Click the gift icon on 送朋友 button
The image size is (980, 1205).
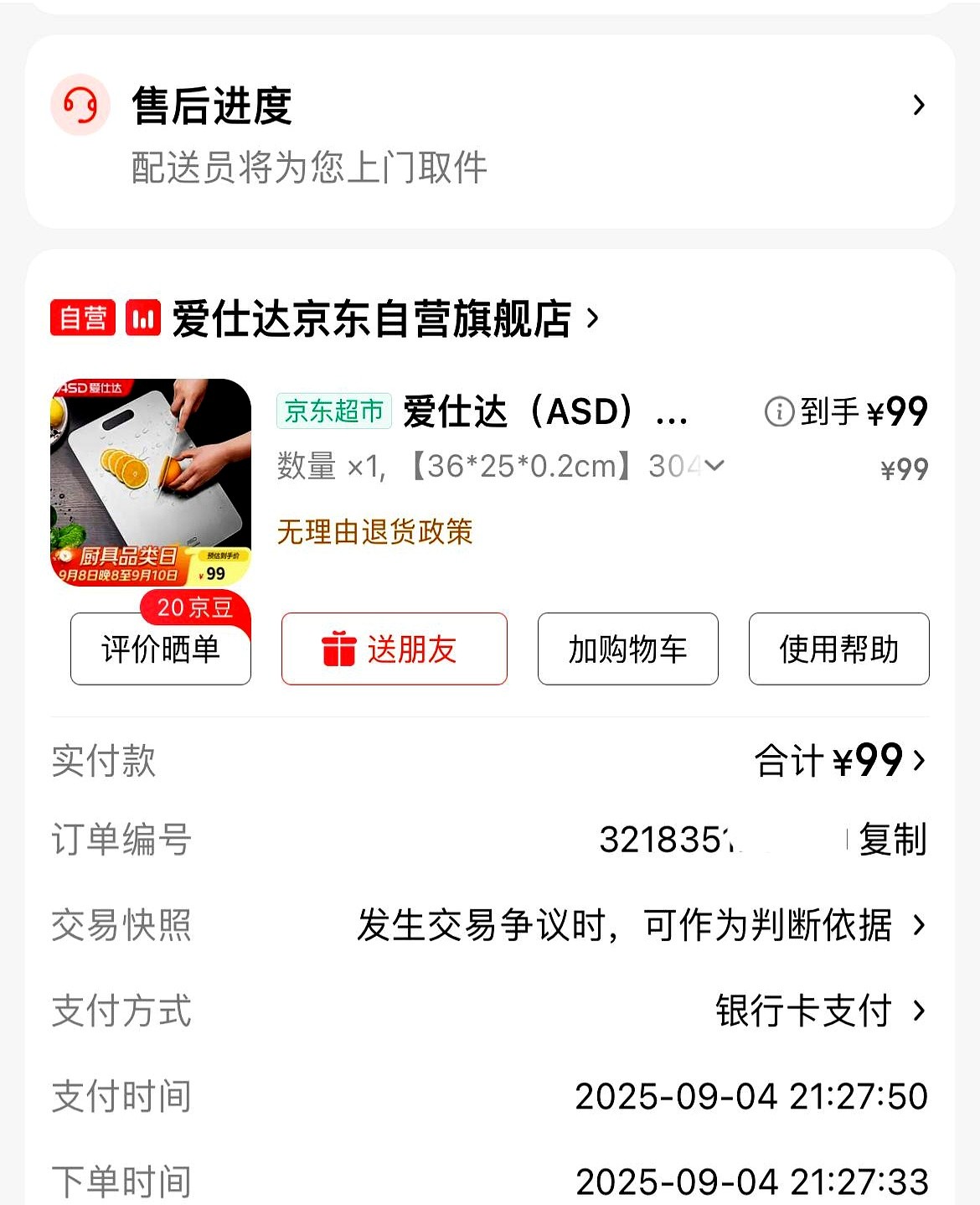click(x=340, y=649)
